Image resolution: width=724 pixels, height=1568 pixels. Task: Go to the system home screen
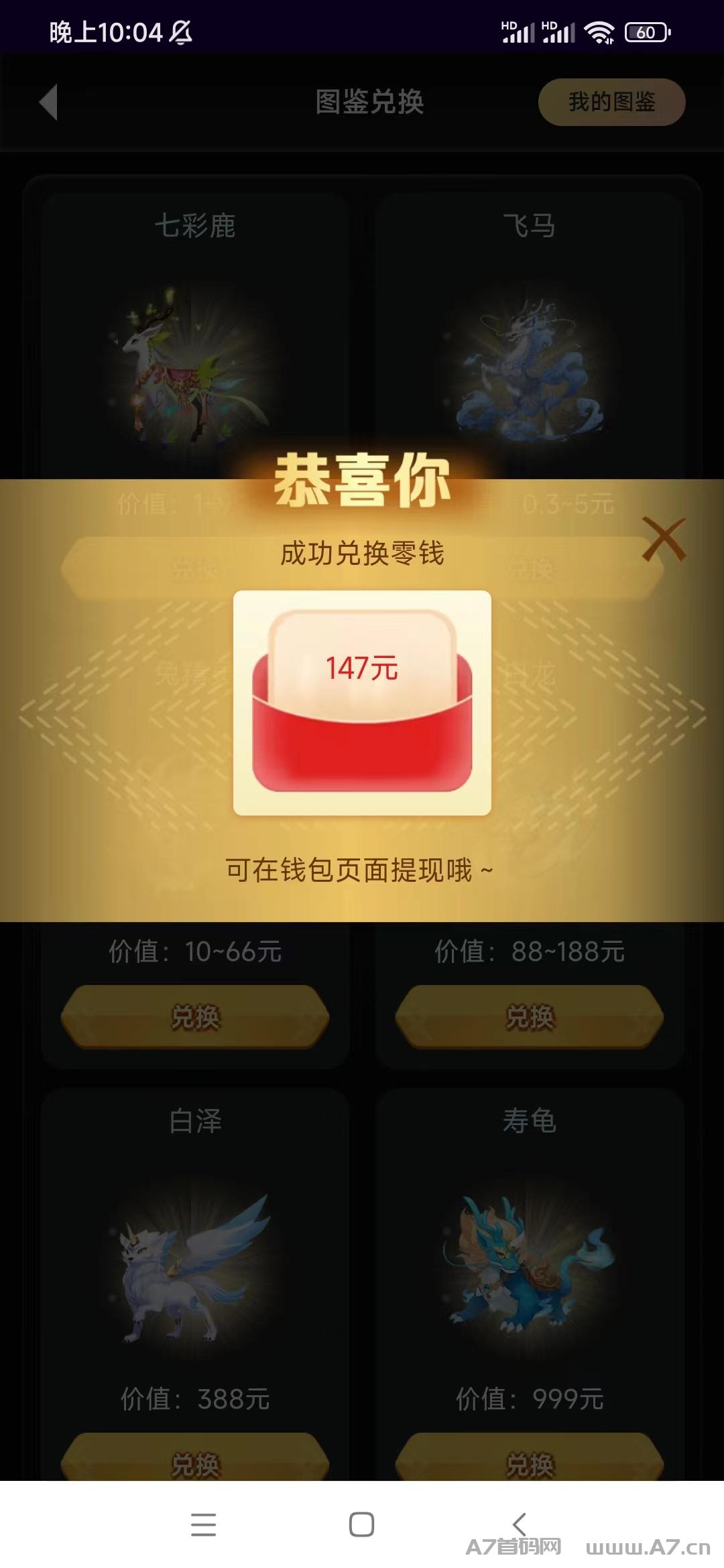361,1524
